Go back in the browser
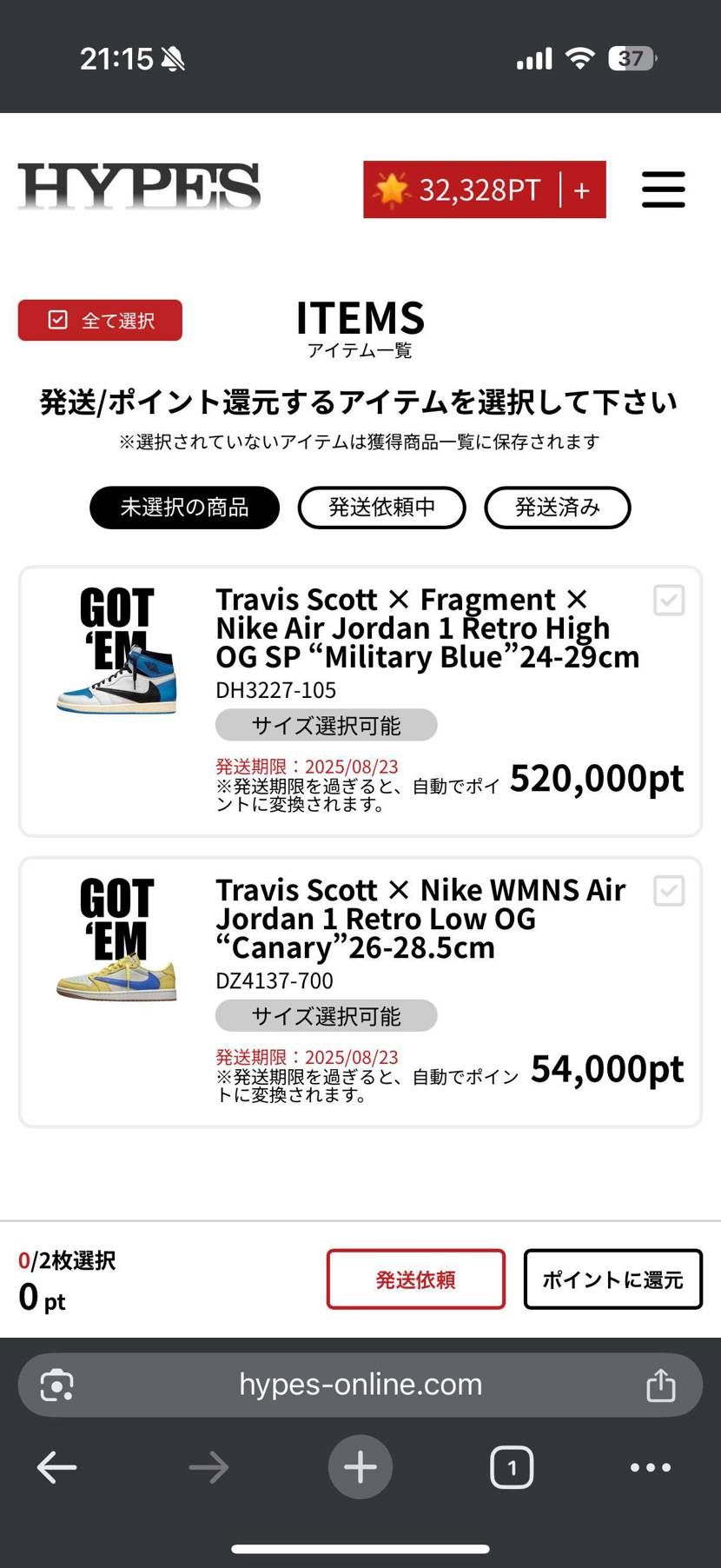 click(57, 1467)
